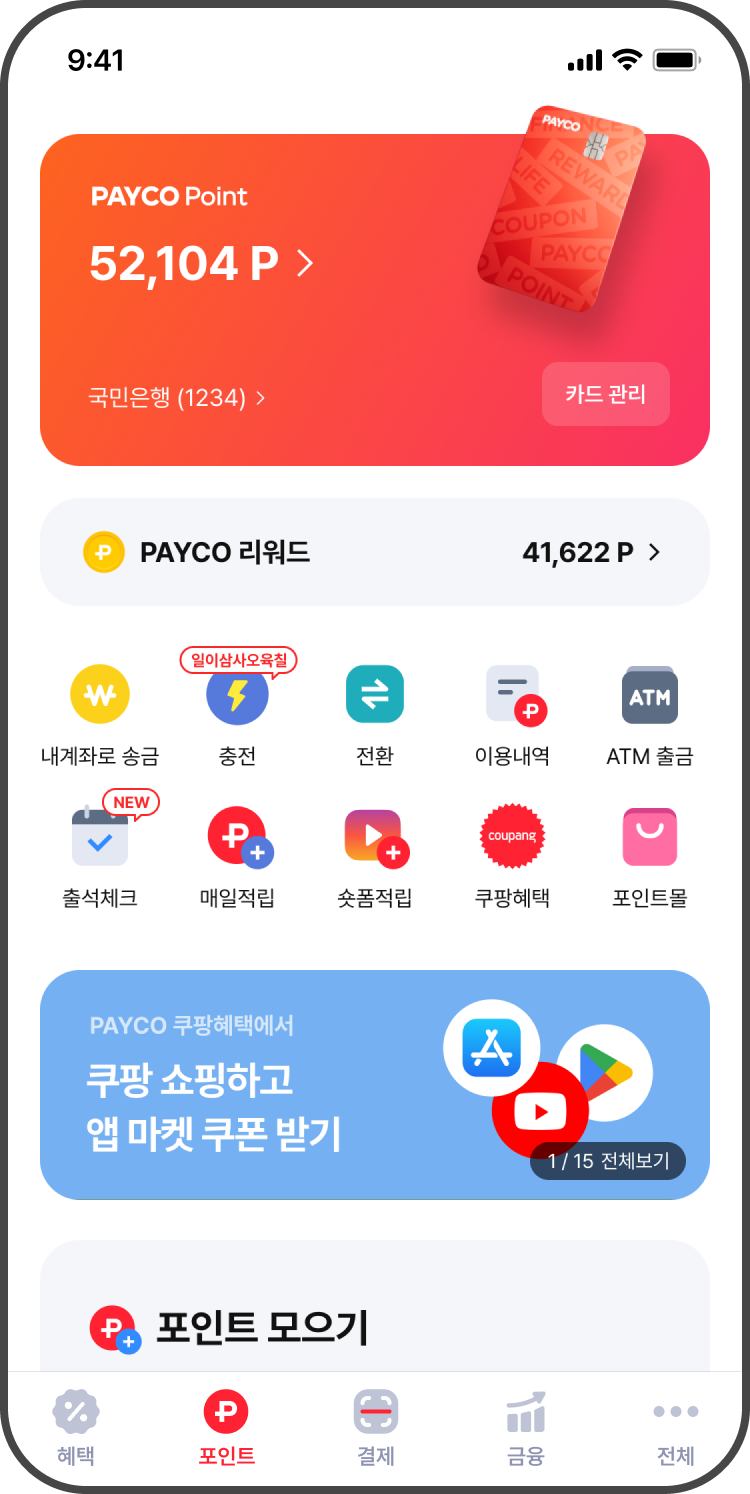Switch to the 혜택 tab
Image resolution: width=750 pixels, height=1494 pixels.
(76, 1428)
